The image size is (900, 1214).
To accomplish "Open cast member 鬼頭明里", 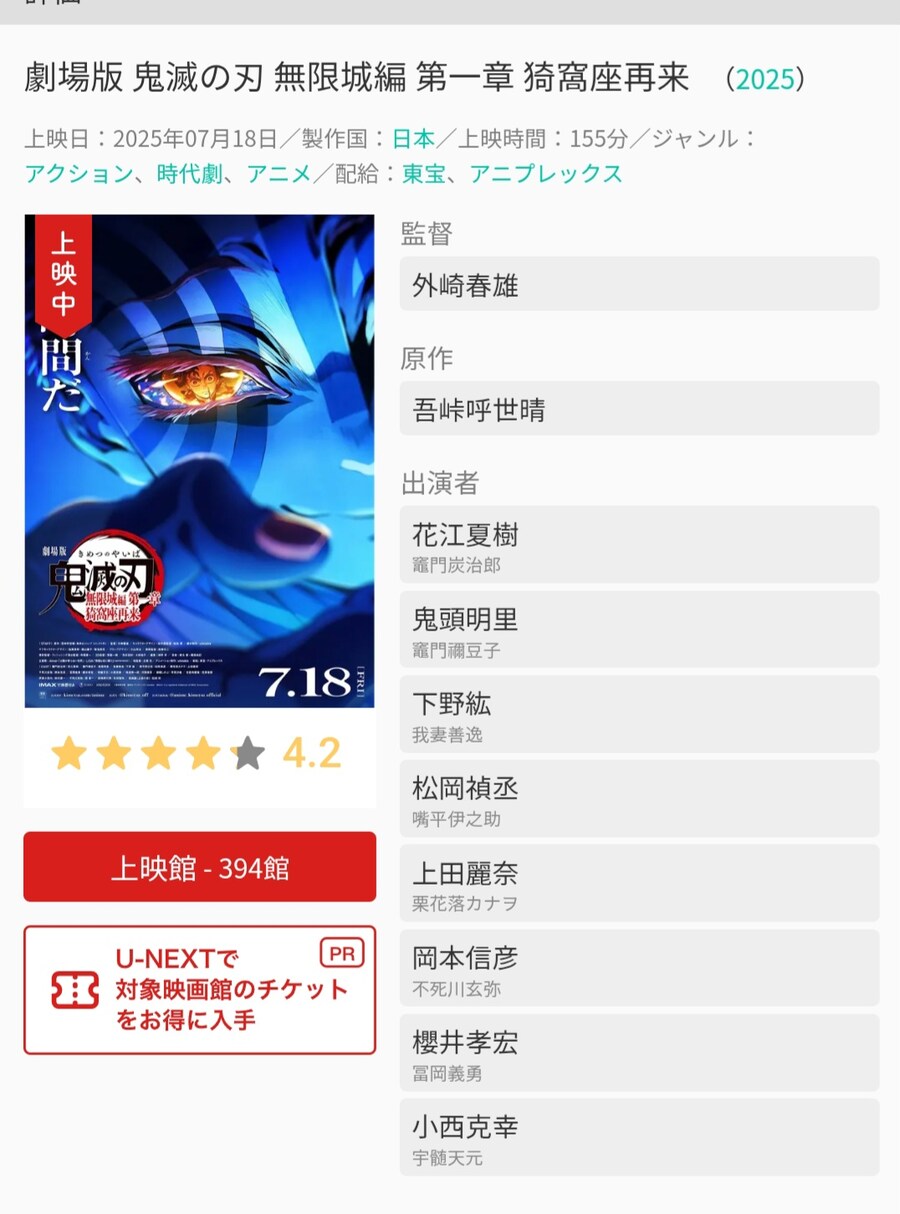I will pyautogui.click(x=639, y=630).
